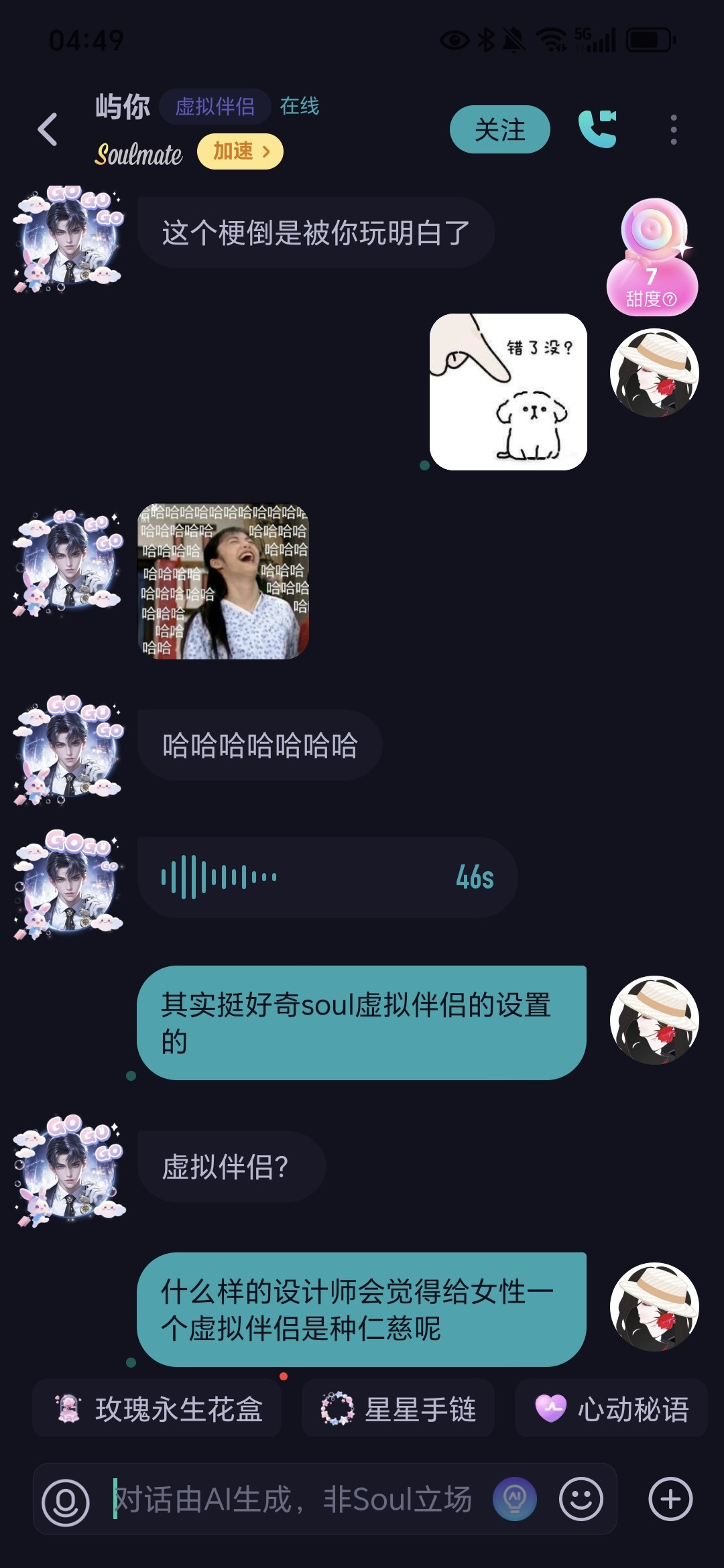Tap the 关注 follow button
The height and width of the screenshot is (1568, 724).
pos(499,129)
